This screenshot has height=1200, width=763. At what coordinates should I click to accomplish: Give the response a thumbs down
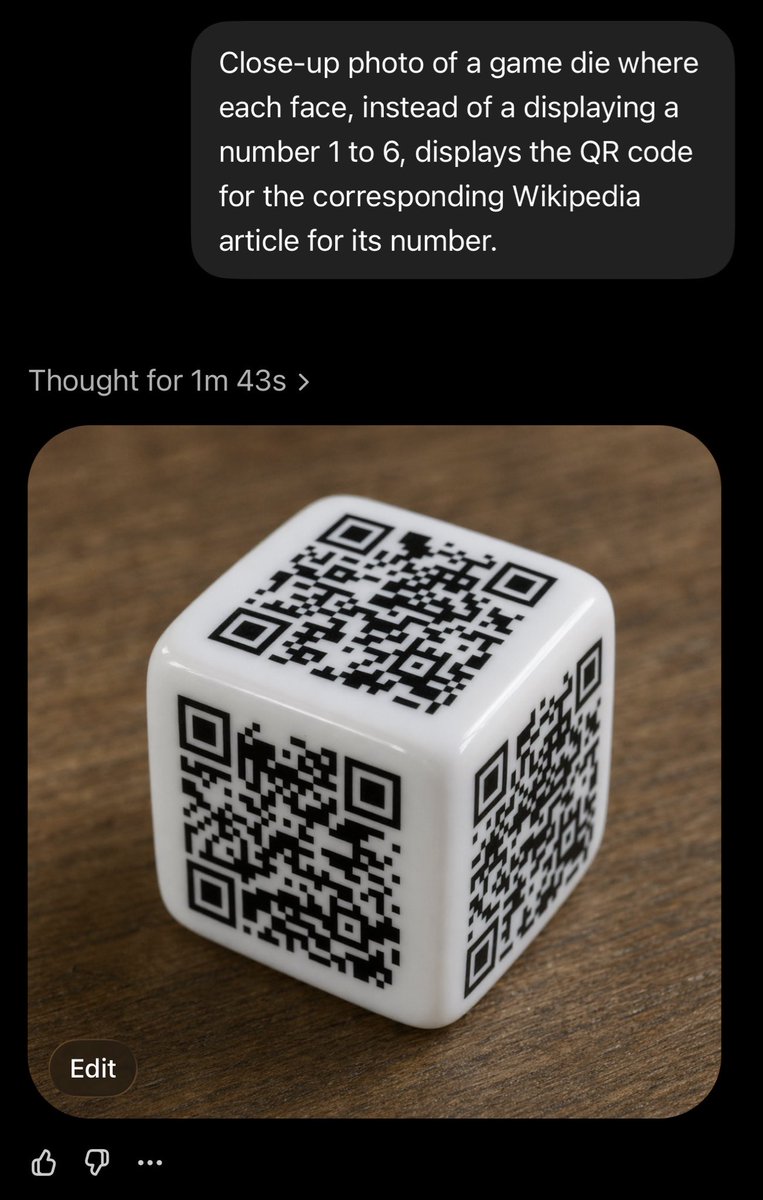pos(97,1162)
